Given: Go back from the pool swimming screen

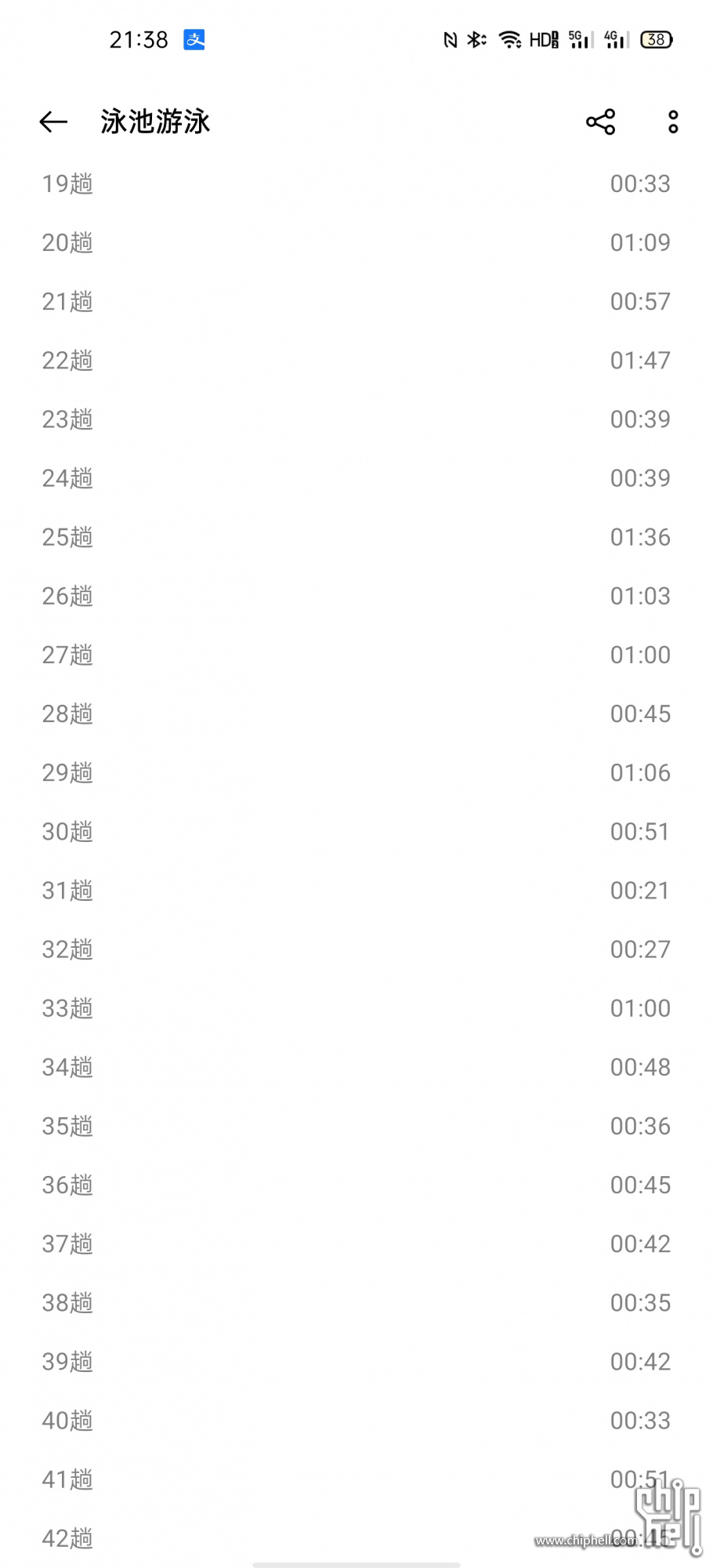Looking at the screenshot, I should 53,122.
